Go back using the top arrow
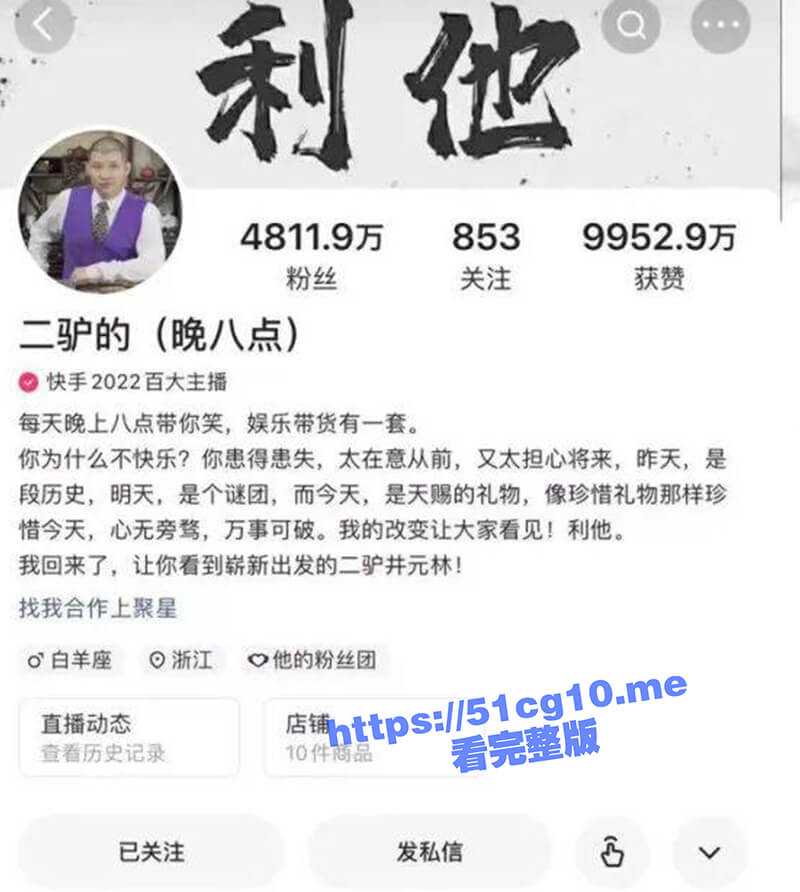This screenshot has width=800, height=892. tap(43, 25)
